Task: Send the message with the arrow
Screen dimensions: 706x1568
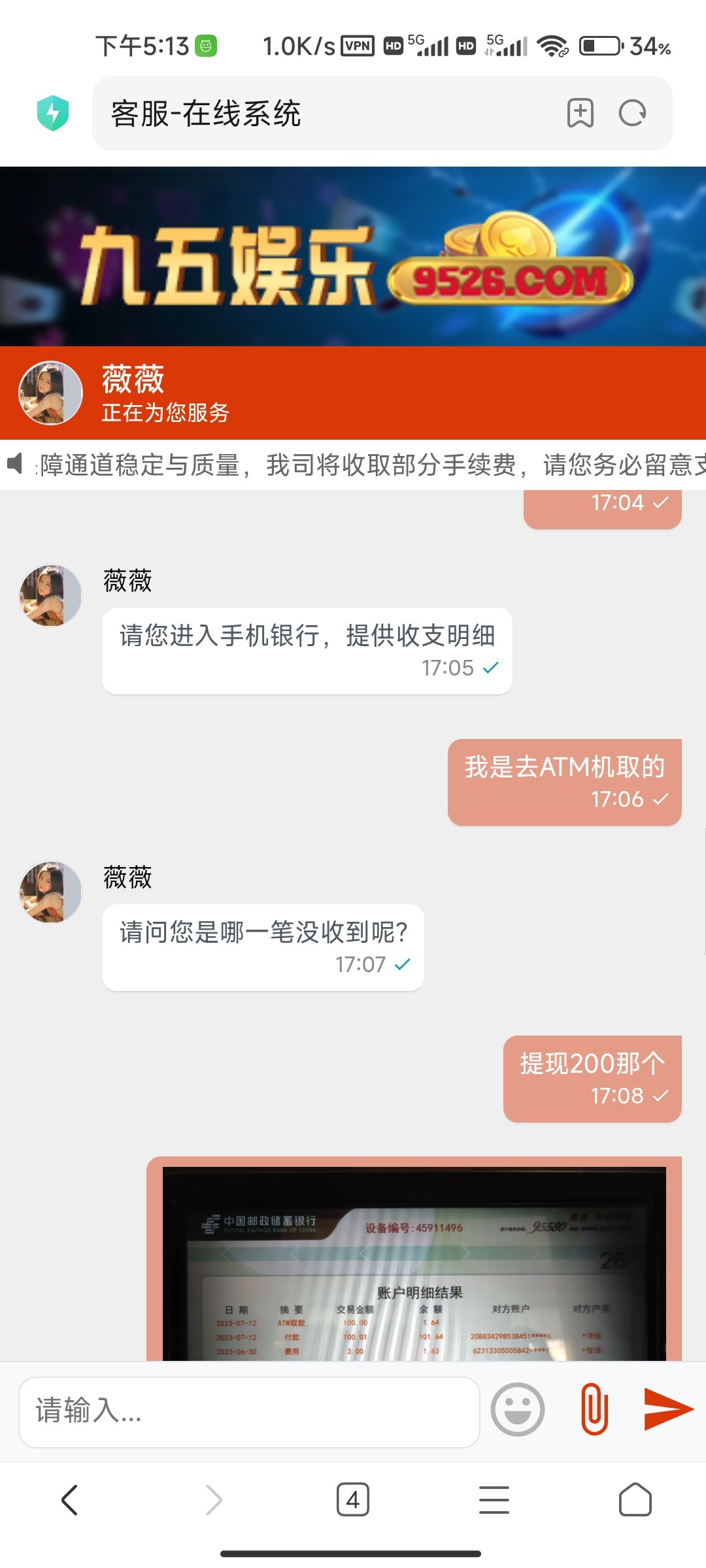Action: [x=667, y=1409]
